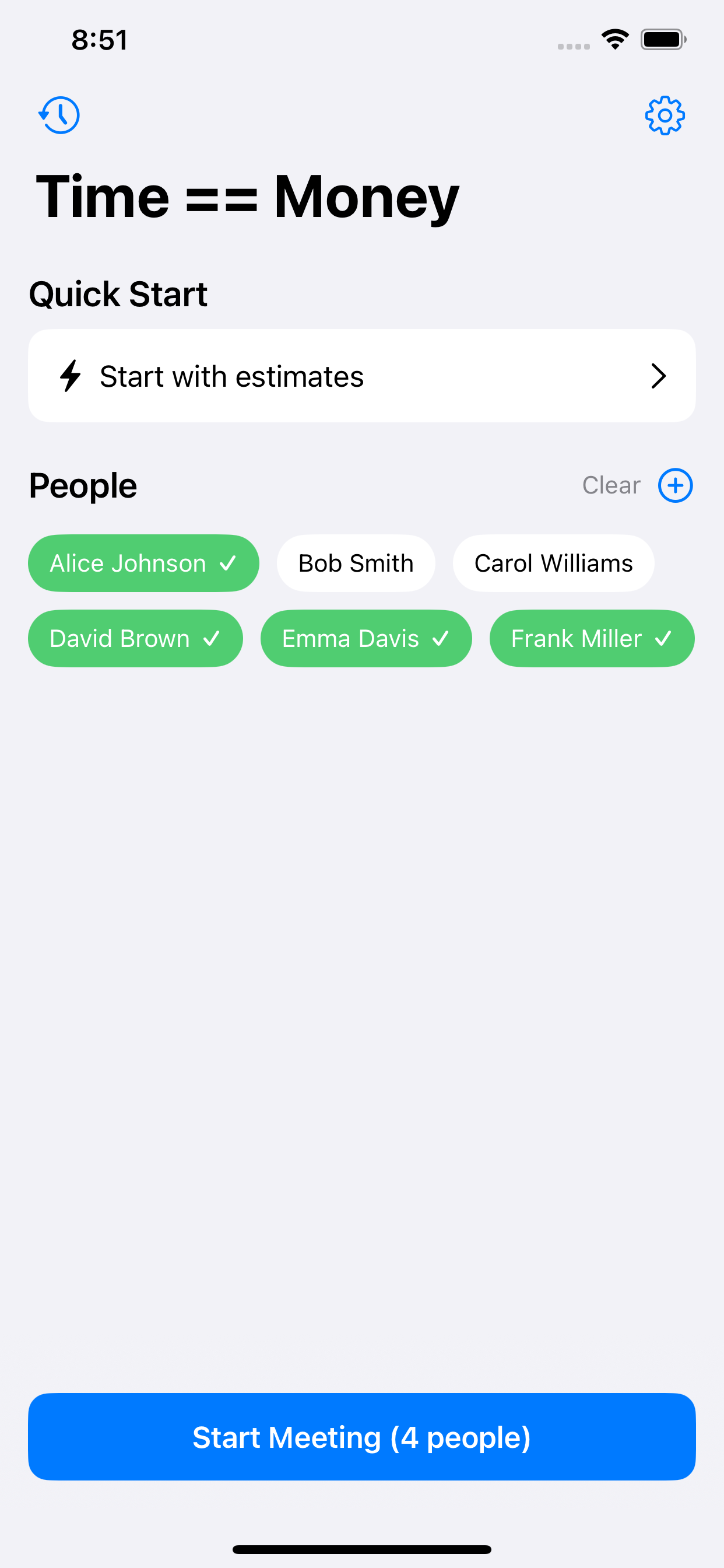The image size is (724, 1568).
Task: Remove Frank Miller from selection
Action: 592,639
